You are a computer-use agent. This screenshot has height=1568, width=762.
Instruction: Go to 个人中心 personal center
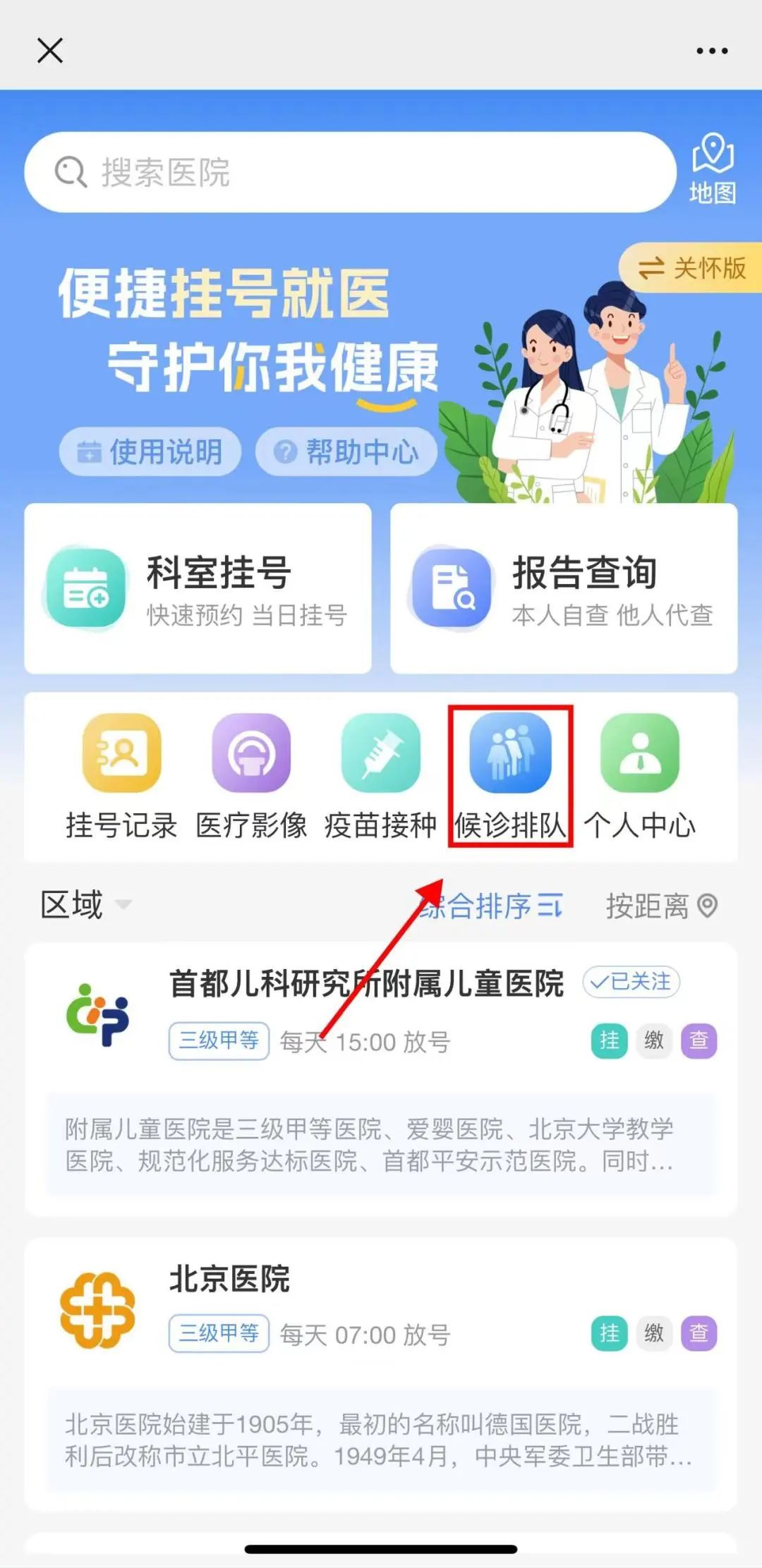(x=639, y=776)
